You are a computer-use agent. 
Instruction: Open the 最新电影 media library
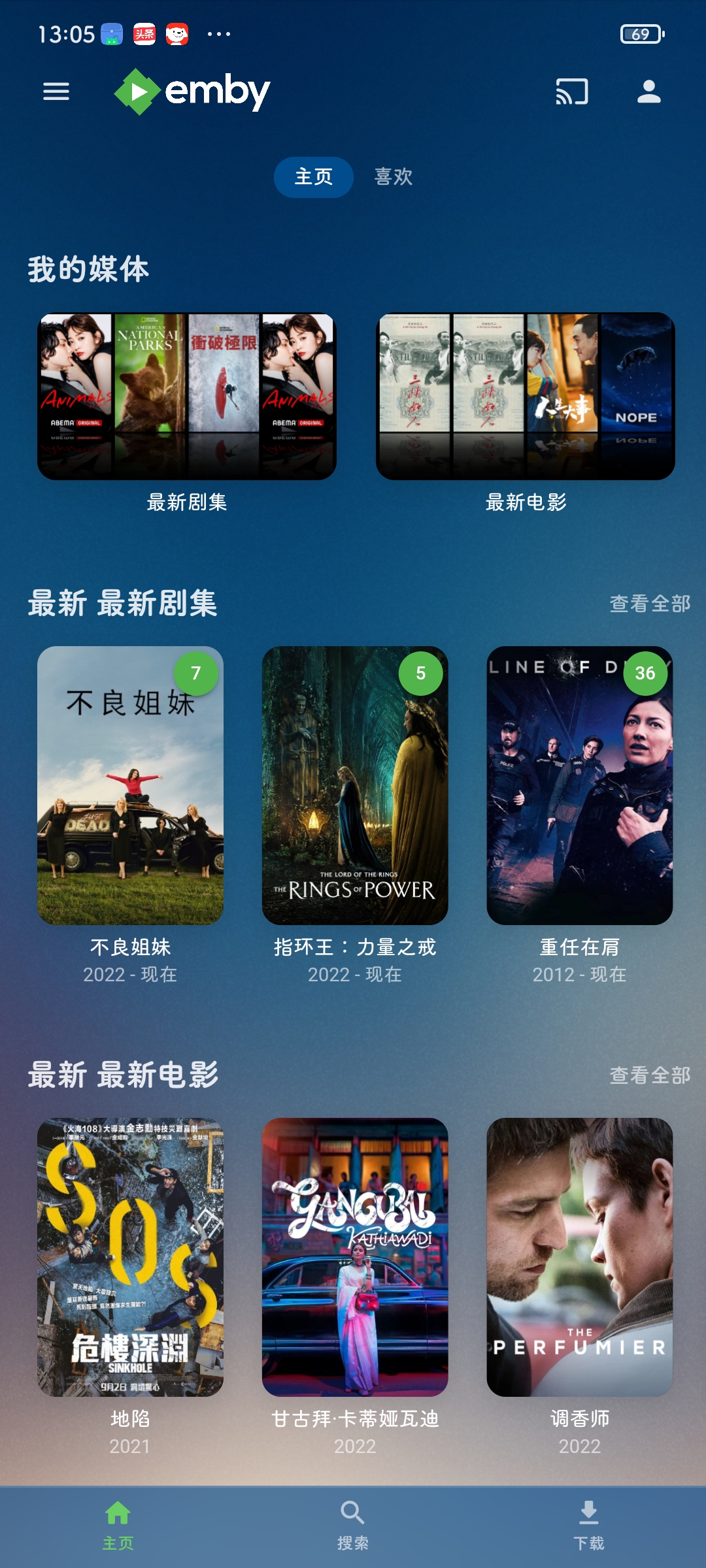(x=526, y=397)
